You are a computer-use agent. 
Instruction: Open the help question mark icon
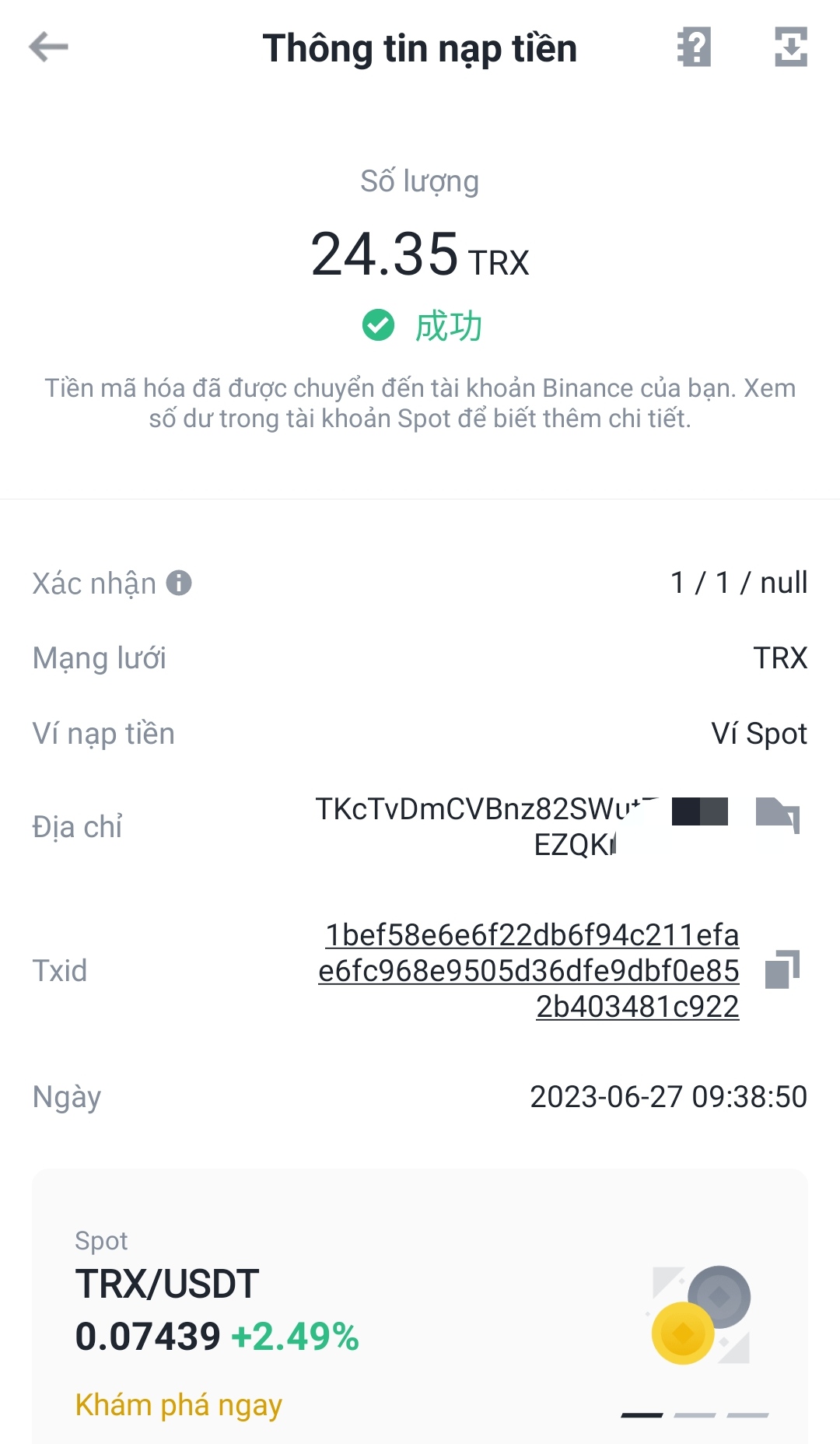tap(694, 47)
